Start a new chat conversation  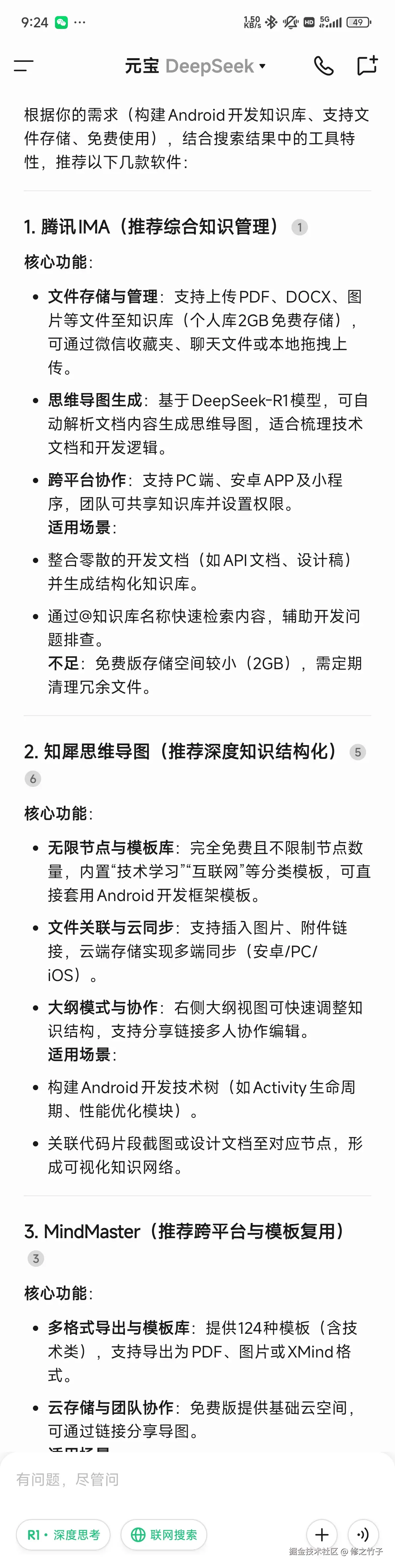click(367, 66)
